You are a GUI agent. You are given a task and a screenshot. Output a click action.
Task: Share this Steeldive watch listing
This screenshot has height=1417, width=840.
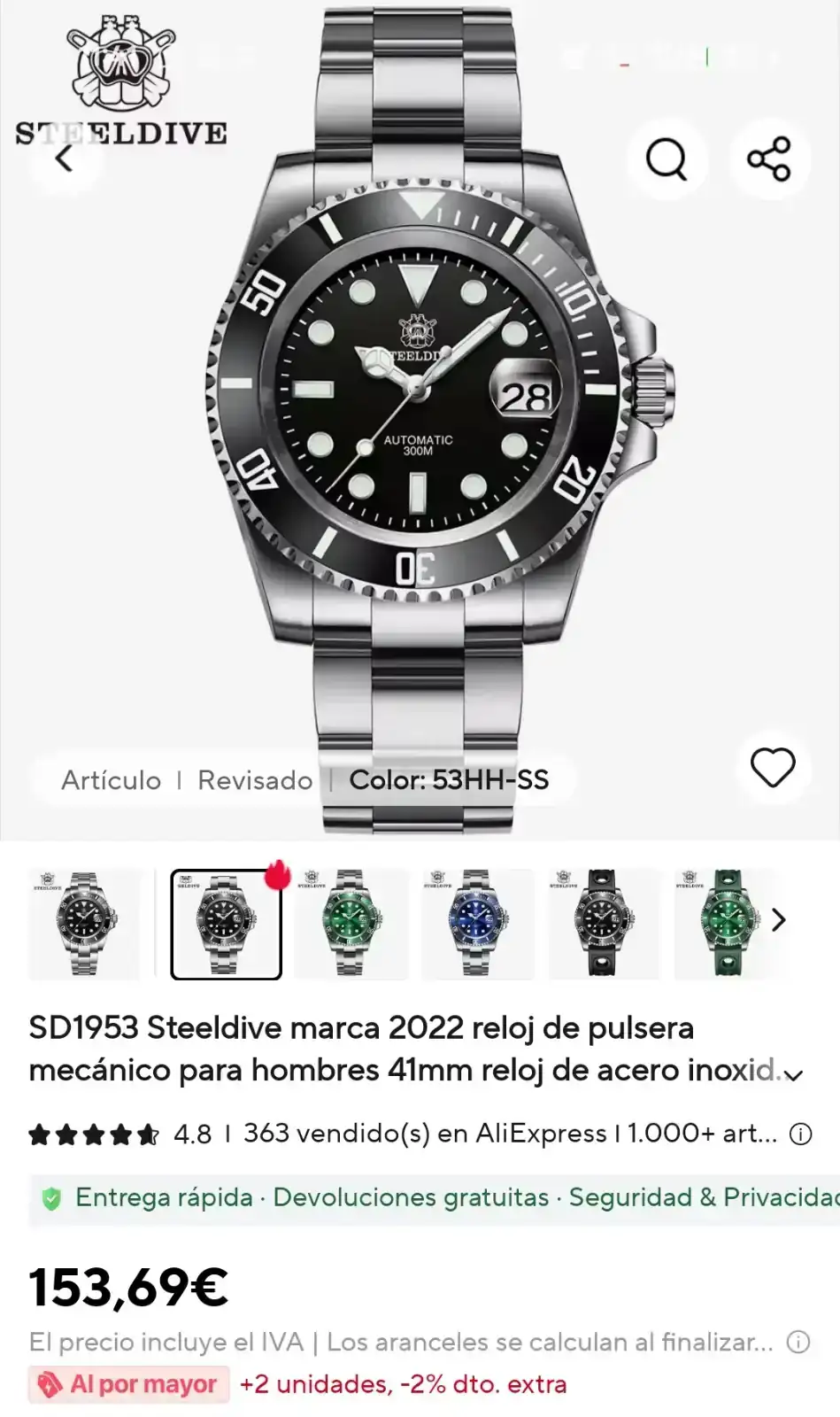coord(768,159)
